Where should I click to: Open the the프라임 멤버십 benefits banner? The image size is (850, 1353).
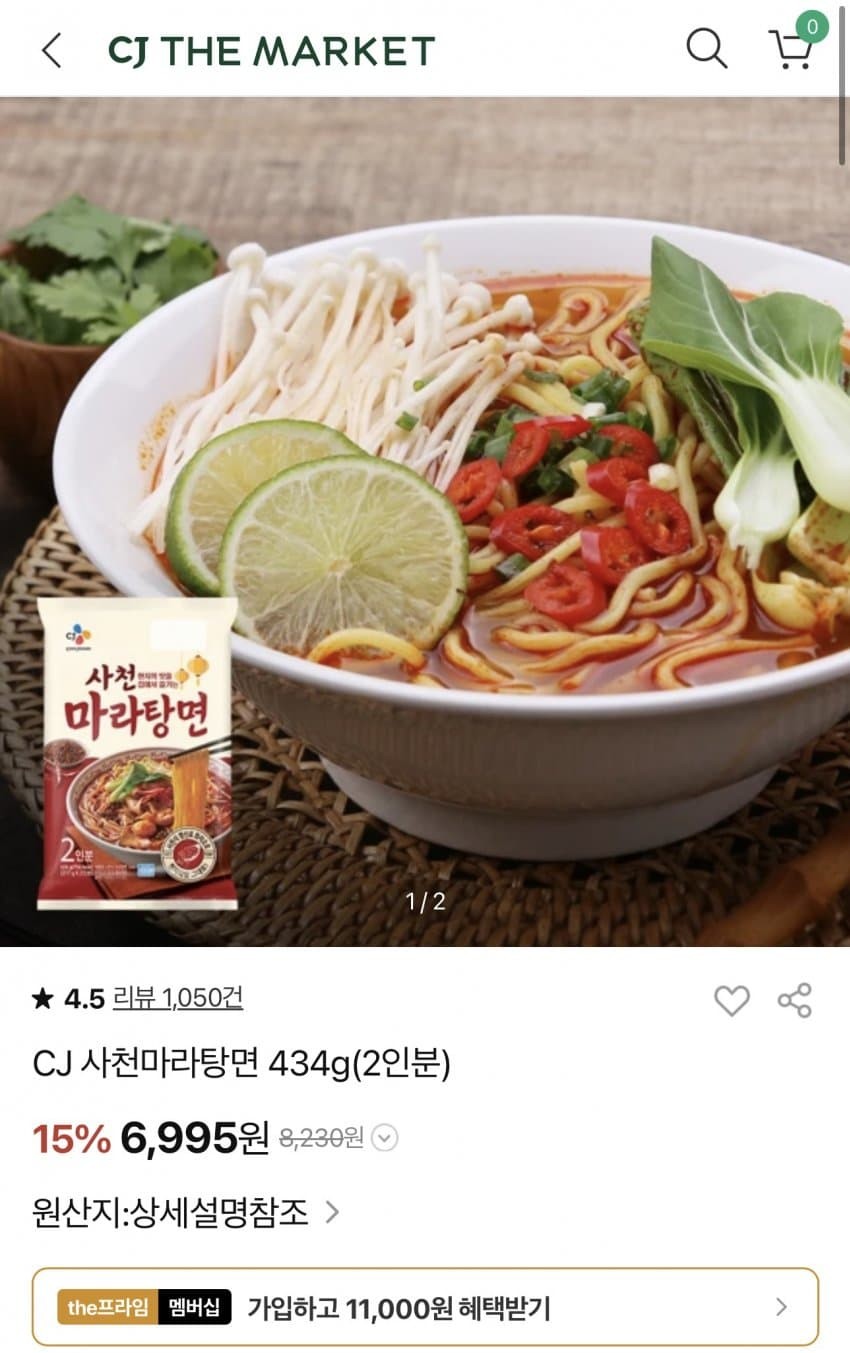[x=425, y=1307]
